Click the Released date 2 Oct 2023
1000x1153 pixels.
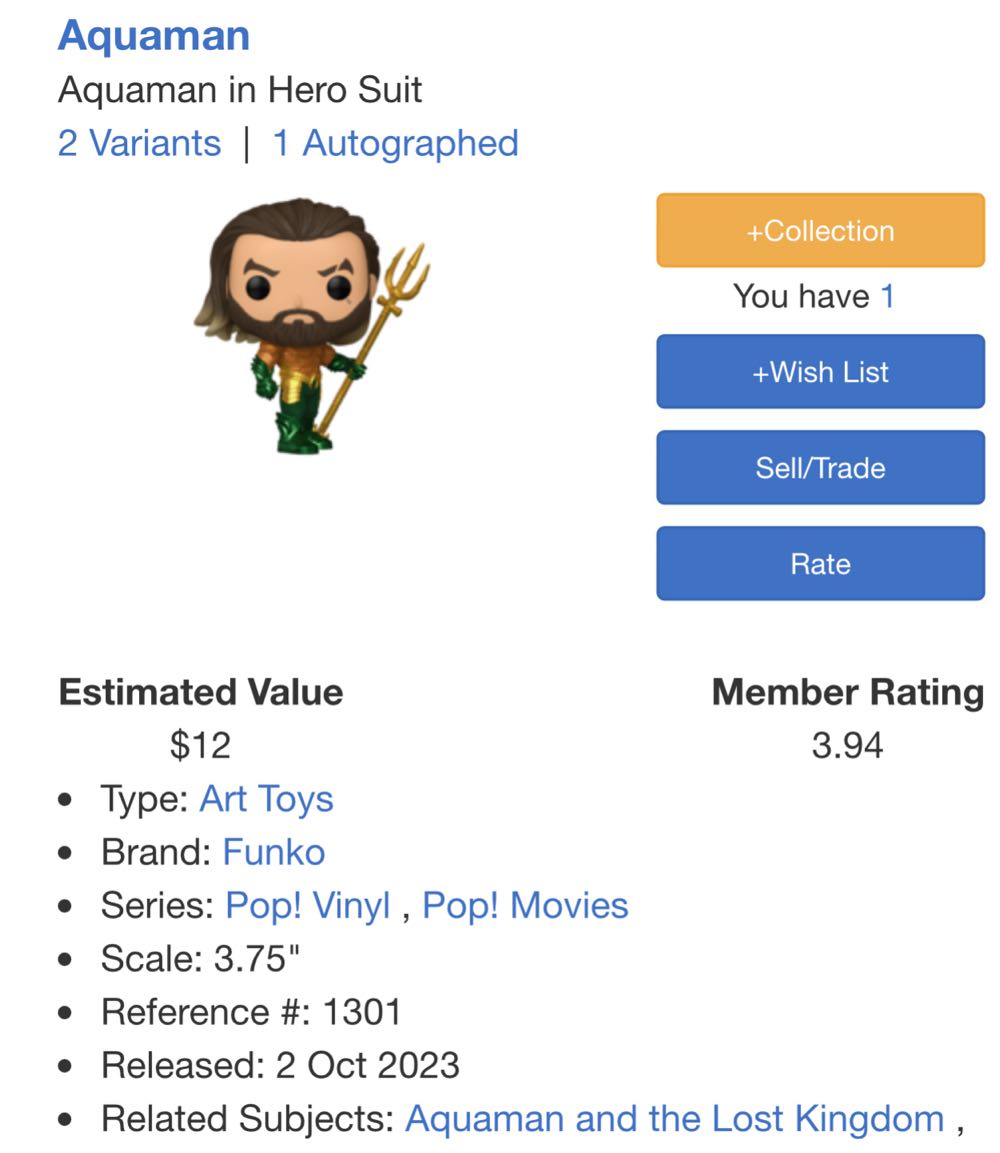click(x=280, y=1065)
